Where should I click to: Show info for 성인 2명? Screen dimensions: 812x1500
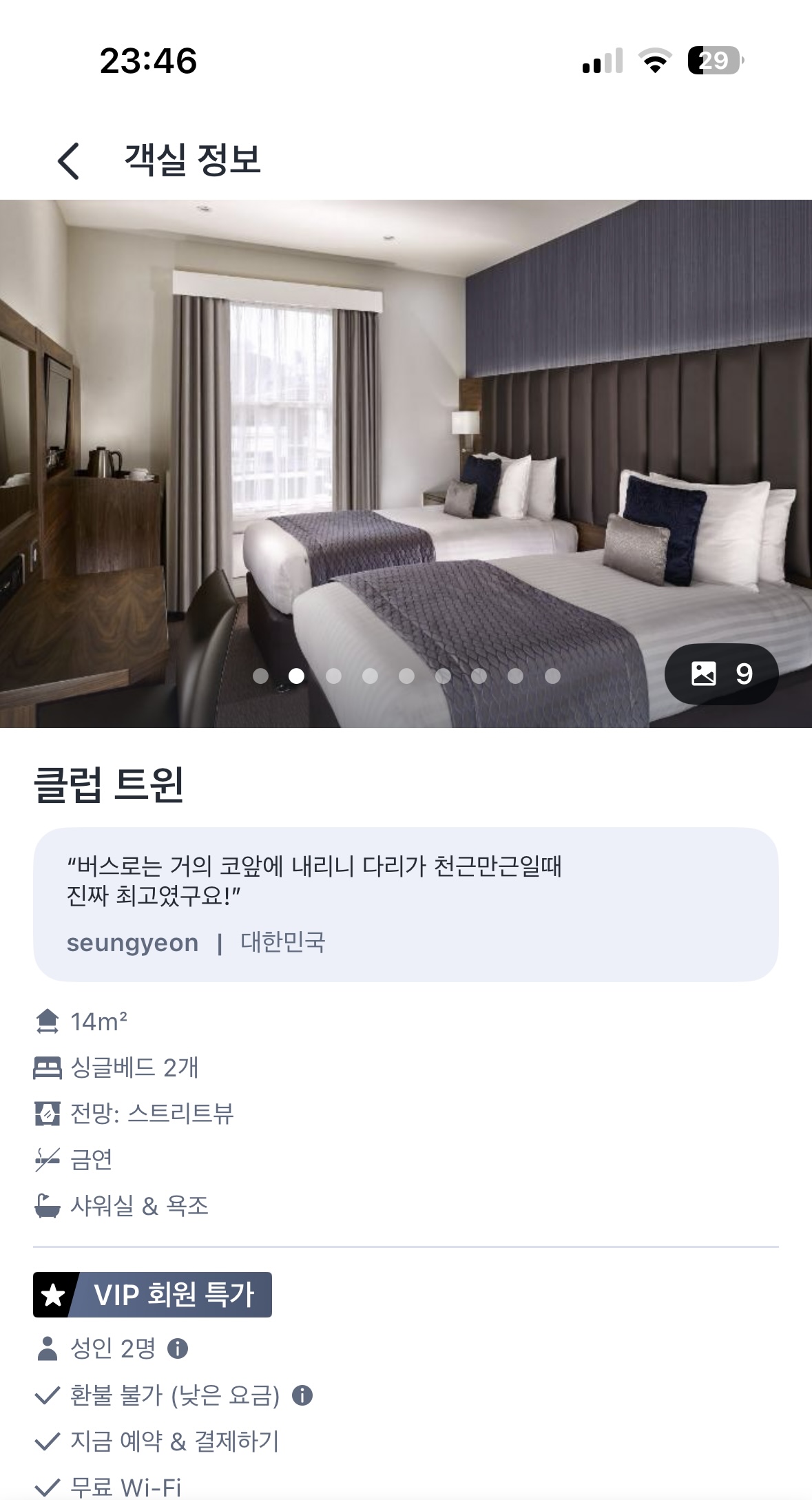(178, 1348)
